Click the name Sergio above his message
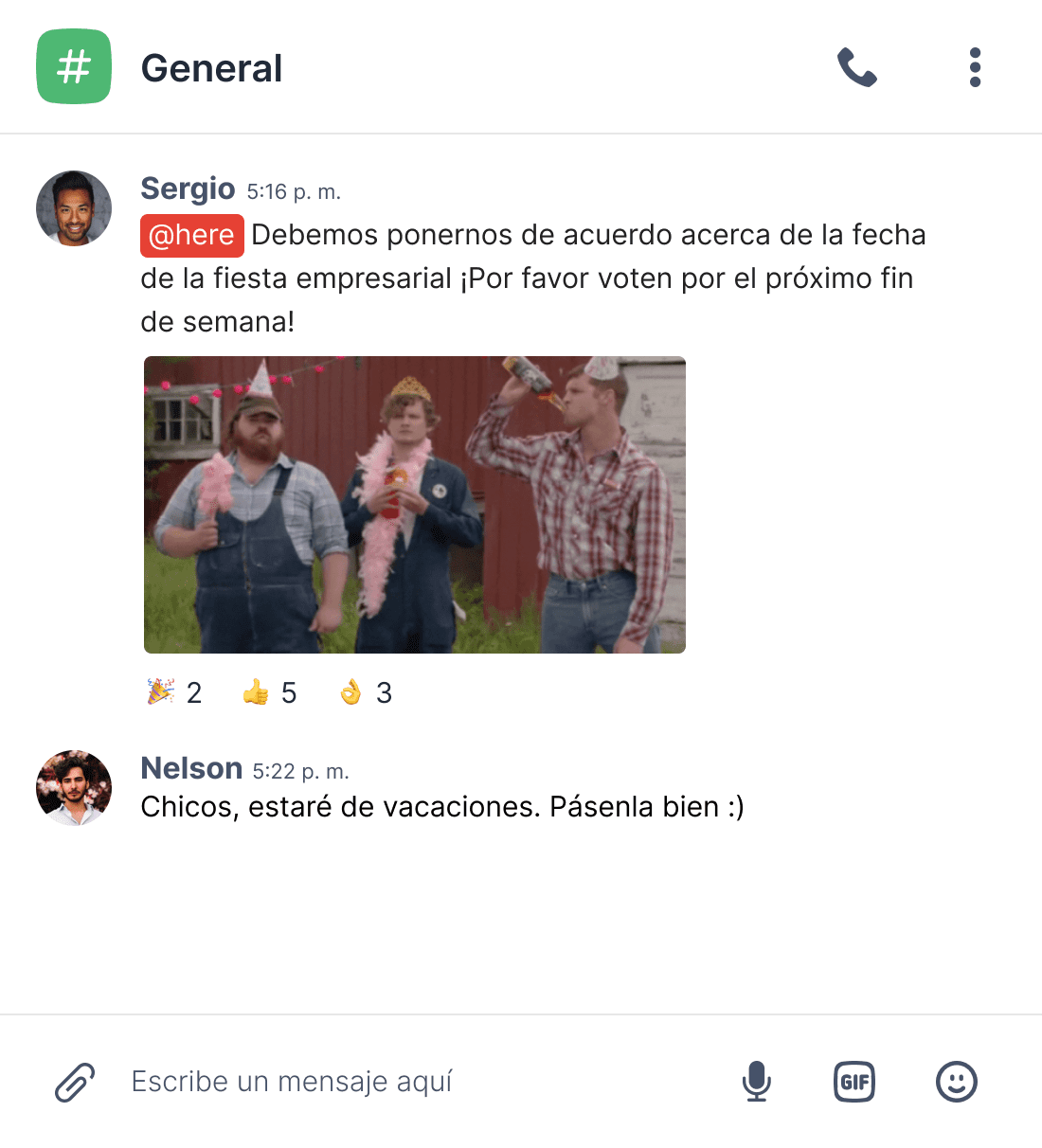Screen dimensions: 1042x1148 click(188, 188)
